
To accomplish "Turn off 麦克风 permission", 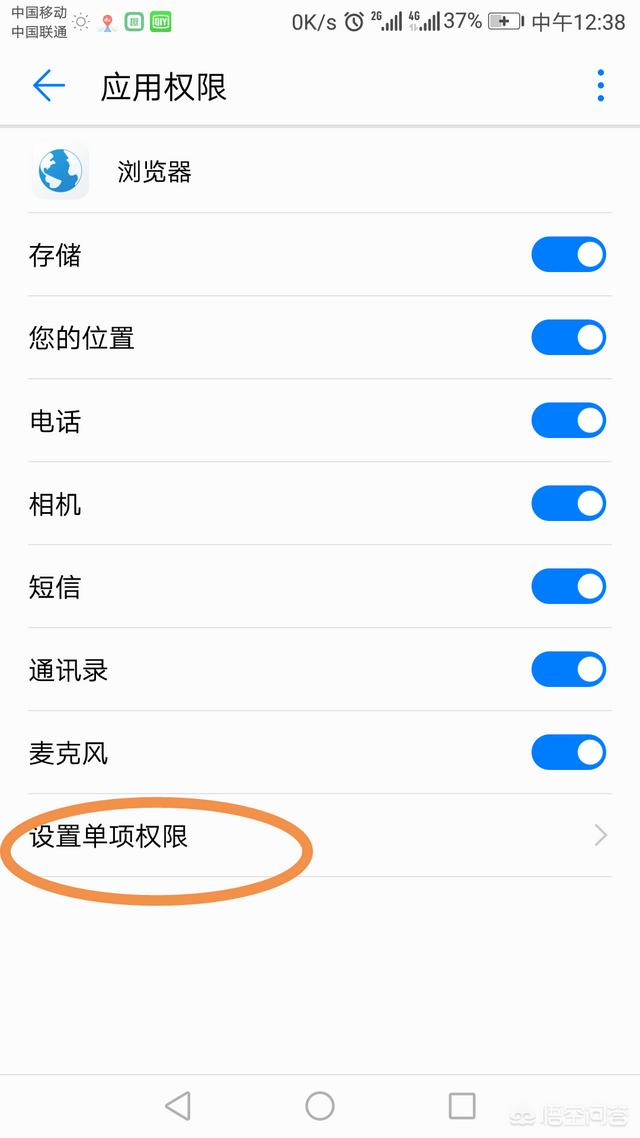I will coord(568,753).
